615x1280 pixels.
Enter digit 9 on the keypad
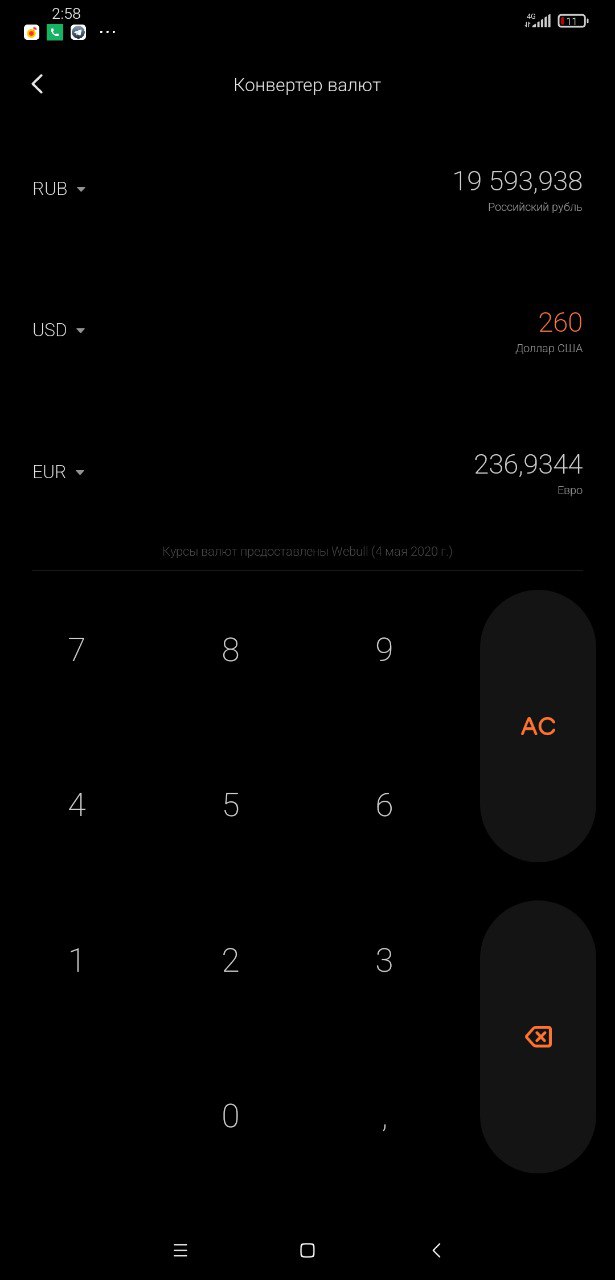point(384,650)
